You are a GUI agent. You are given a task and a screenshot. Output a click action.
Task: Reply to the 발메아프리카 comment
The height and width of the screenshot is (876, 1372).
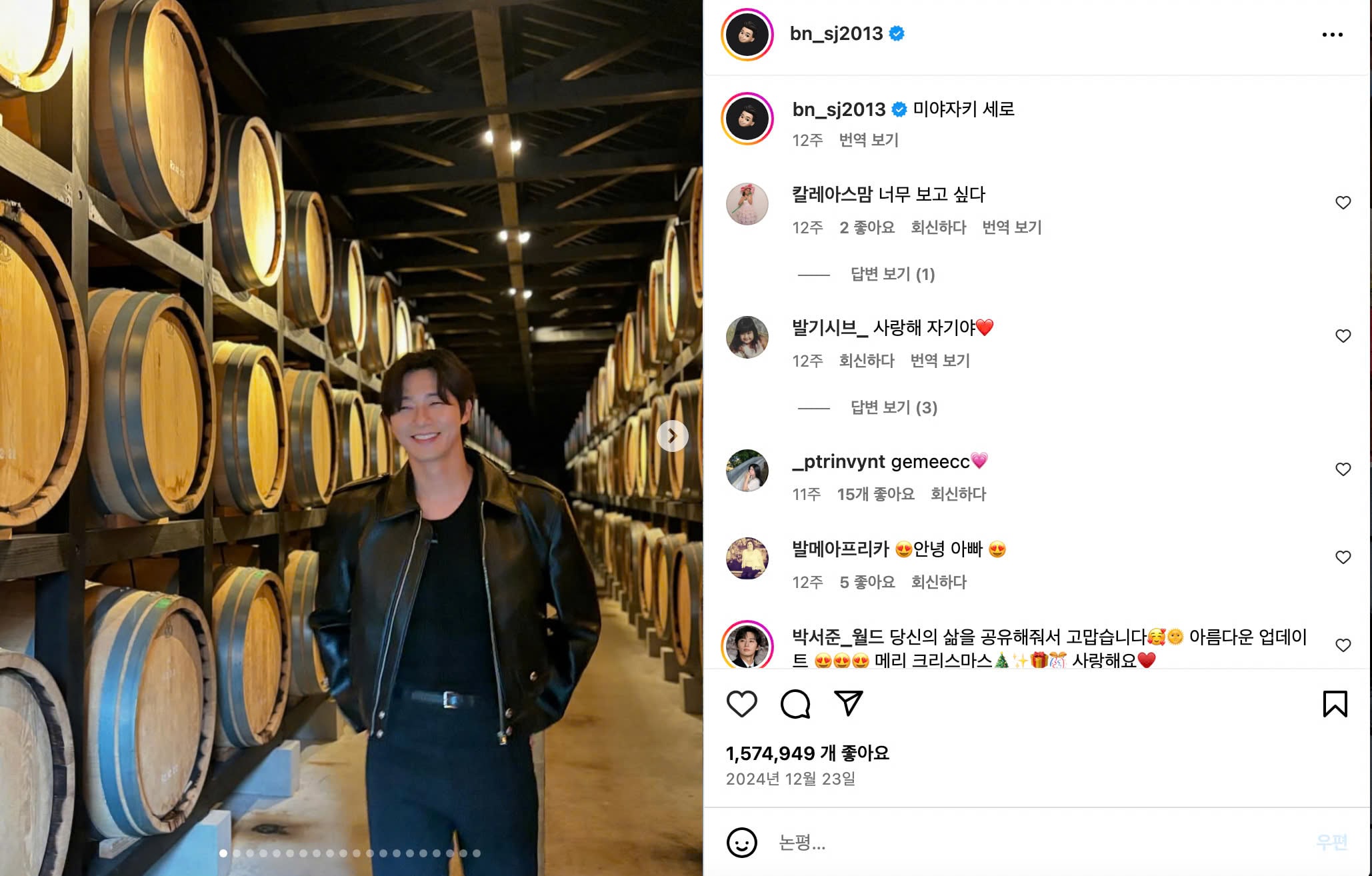(x=938, y=582)
